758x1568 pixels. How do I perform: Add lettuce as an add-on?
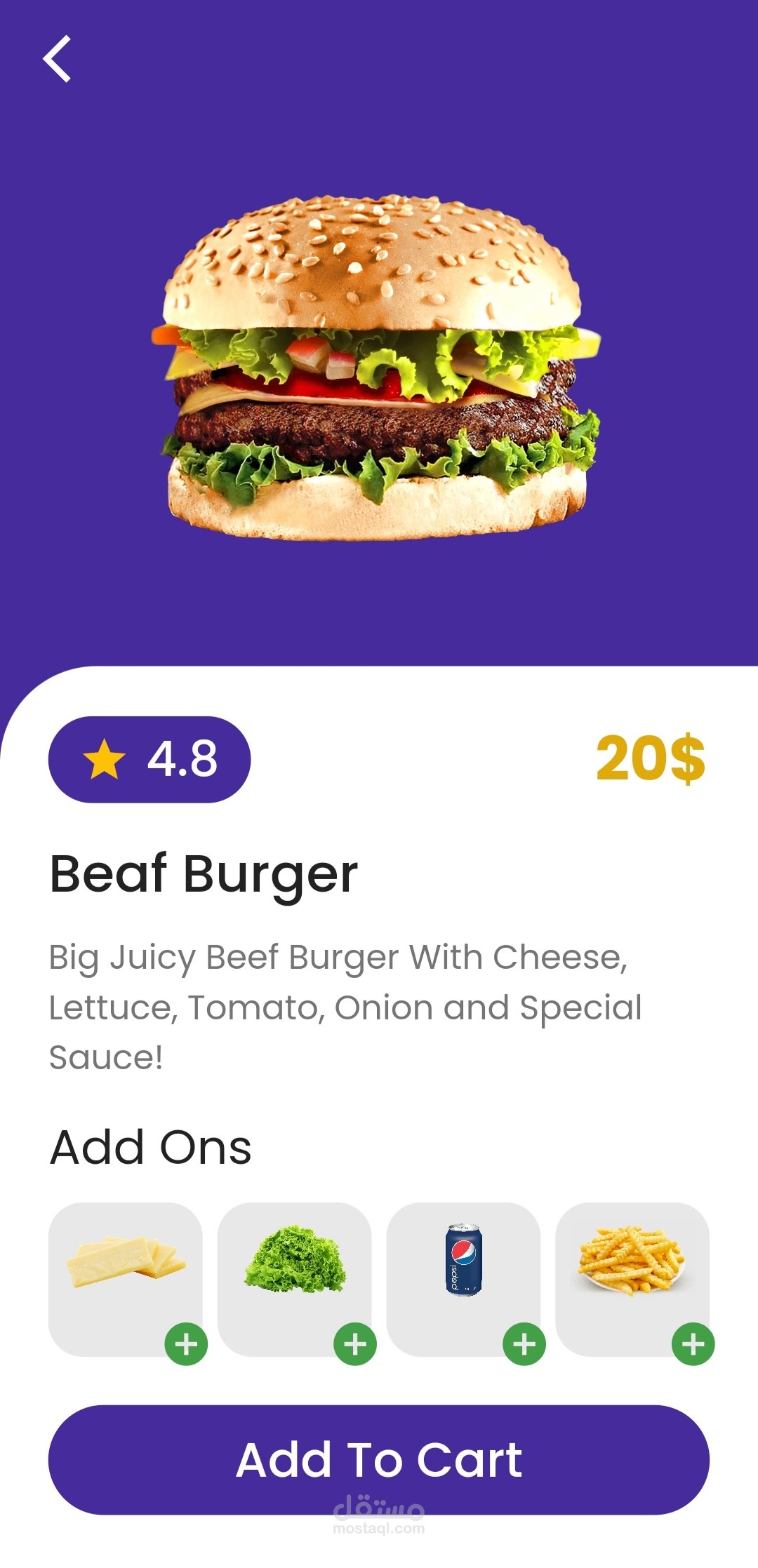pyautogui.click(x=355, y=1344)
